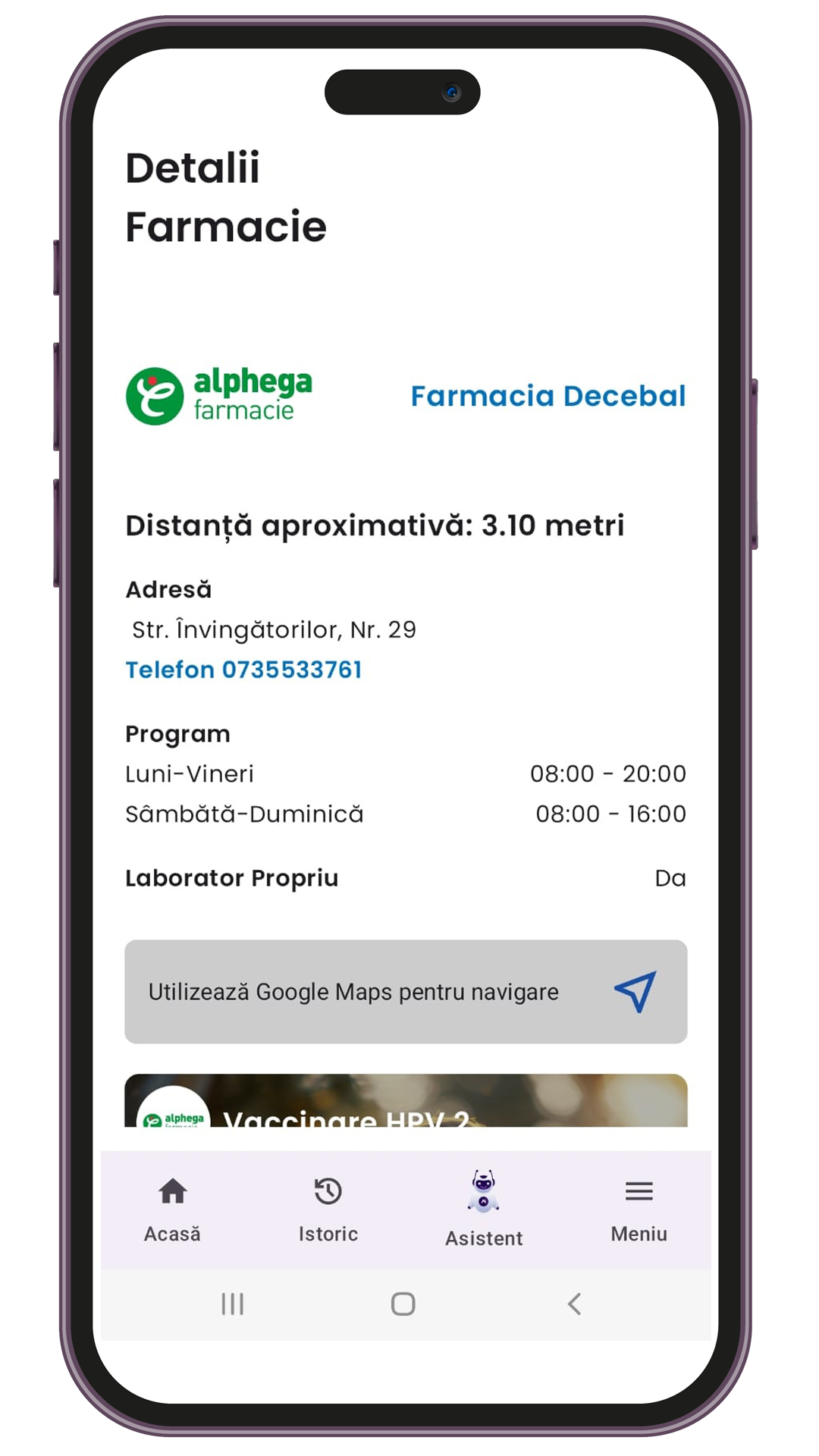
Task: Switch to the Istoric tab
Action: (328, 1207)
